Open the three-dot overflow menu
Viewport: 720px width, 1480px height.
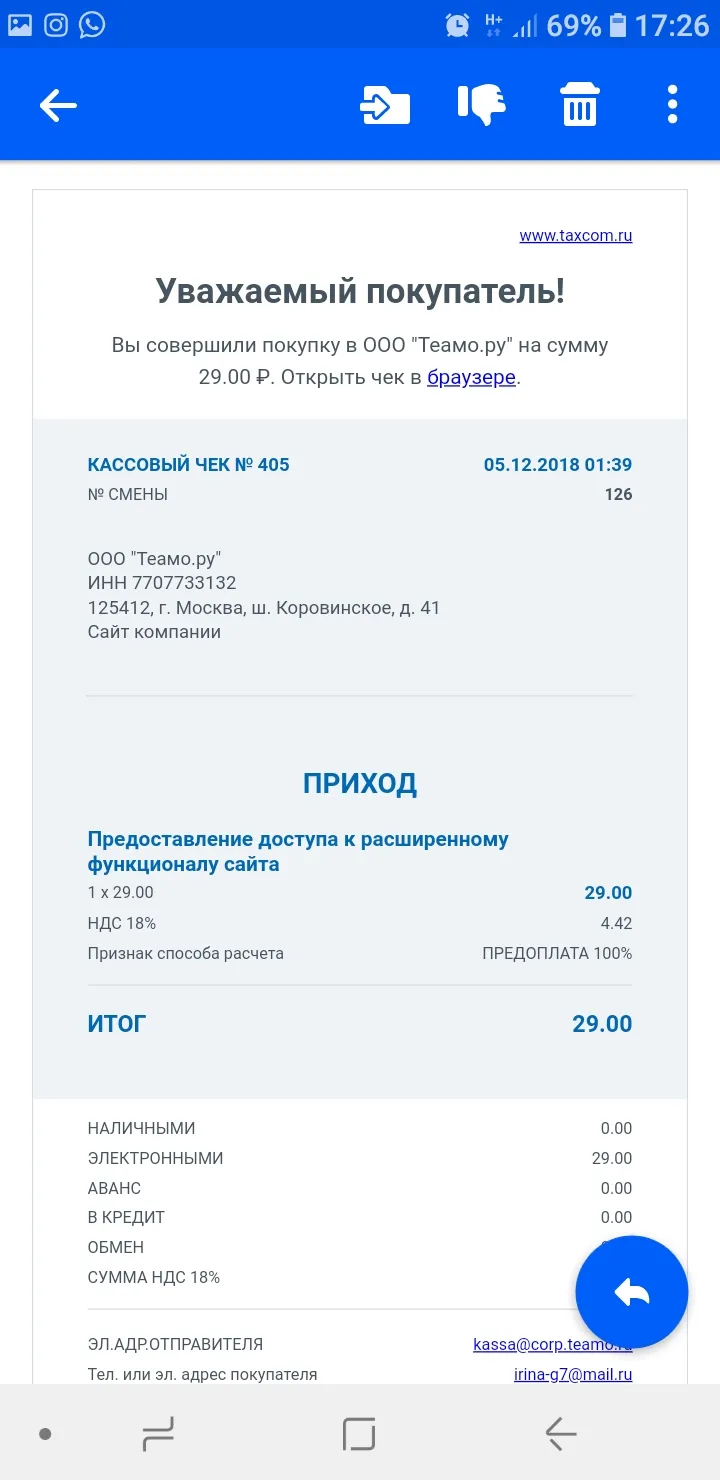[x=672, y=105]
